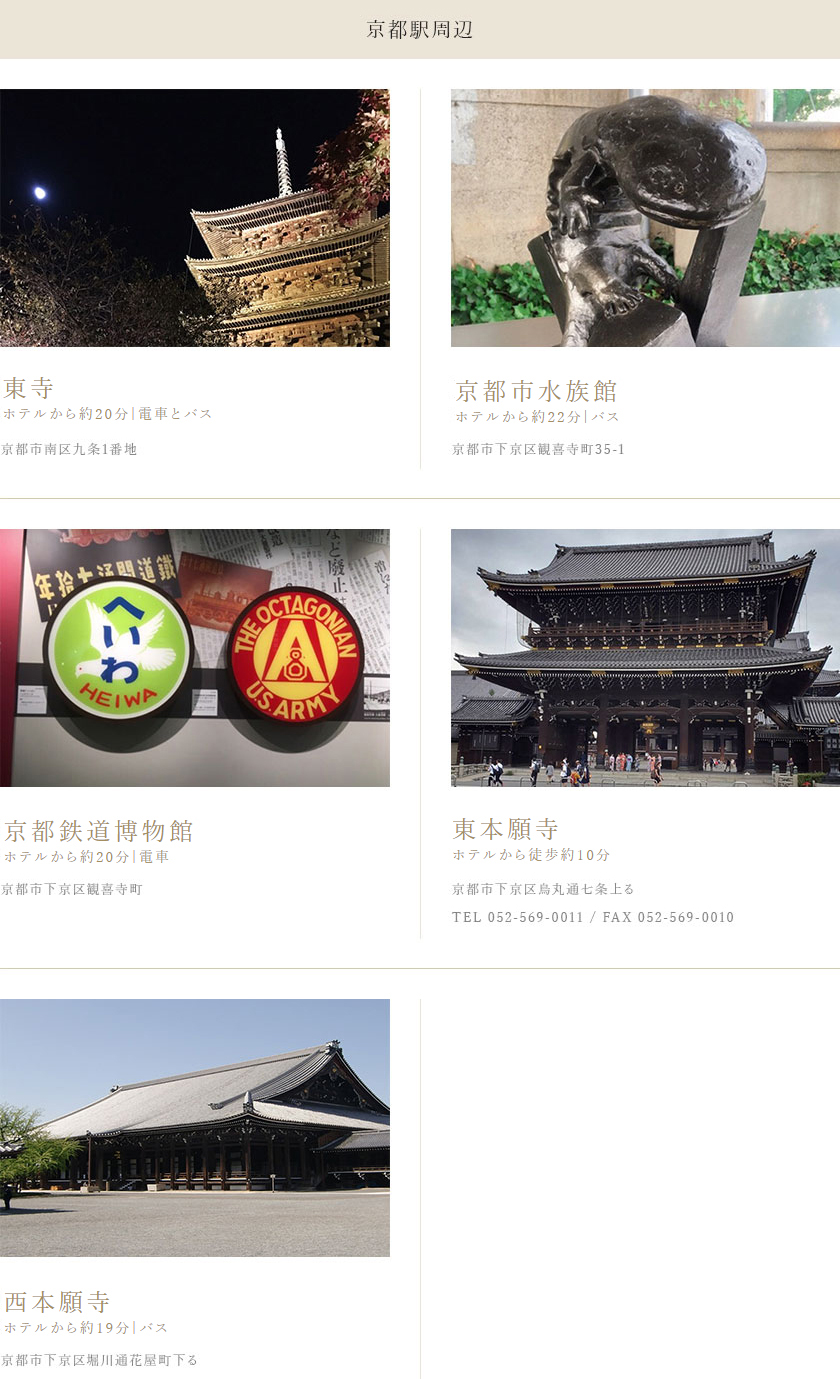This screenshot has height=1379, width=840.
Task: Toggle the 京都駅周辺 section header
Action: click(420, 29)
